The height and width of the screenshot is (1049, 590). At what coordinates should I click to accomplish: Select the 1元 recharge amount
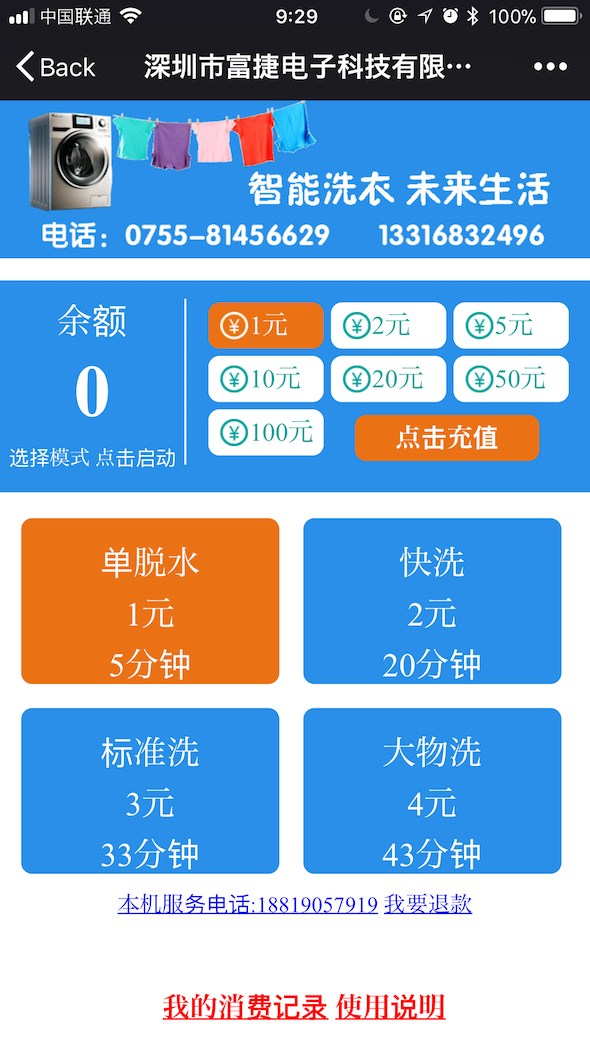point(266,326)
